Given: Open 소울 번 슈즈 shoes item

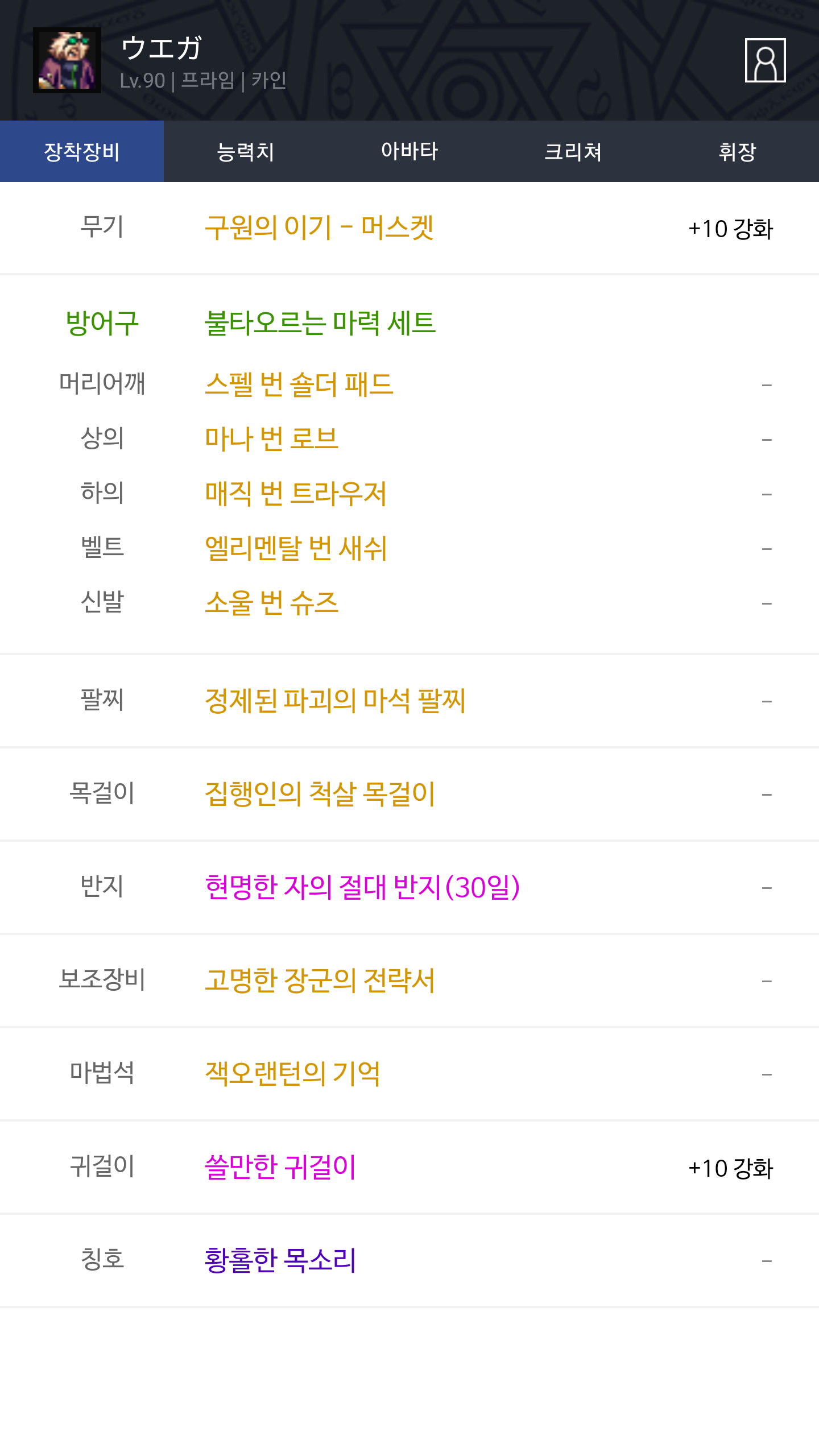Looking at the screenshot, I should [271, 603].
